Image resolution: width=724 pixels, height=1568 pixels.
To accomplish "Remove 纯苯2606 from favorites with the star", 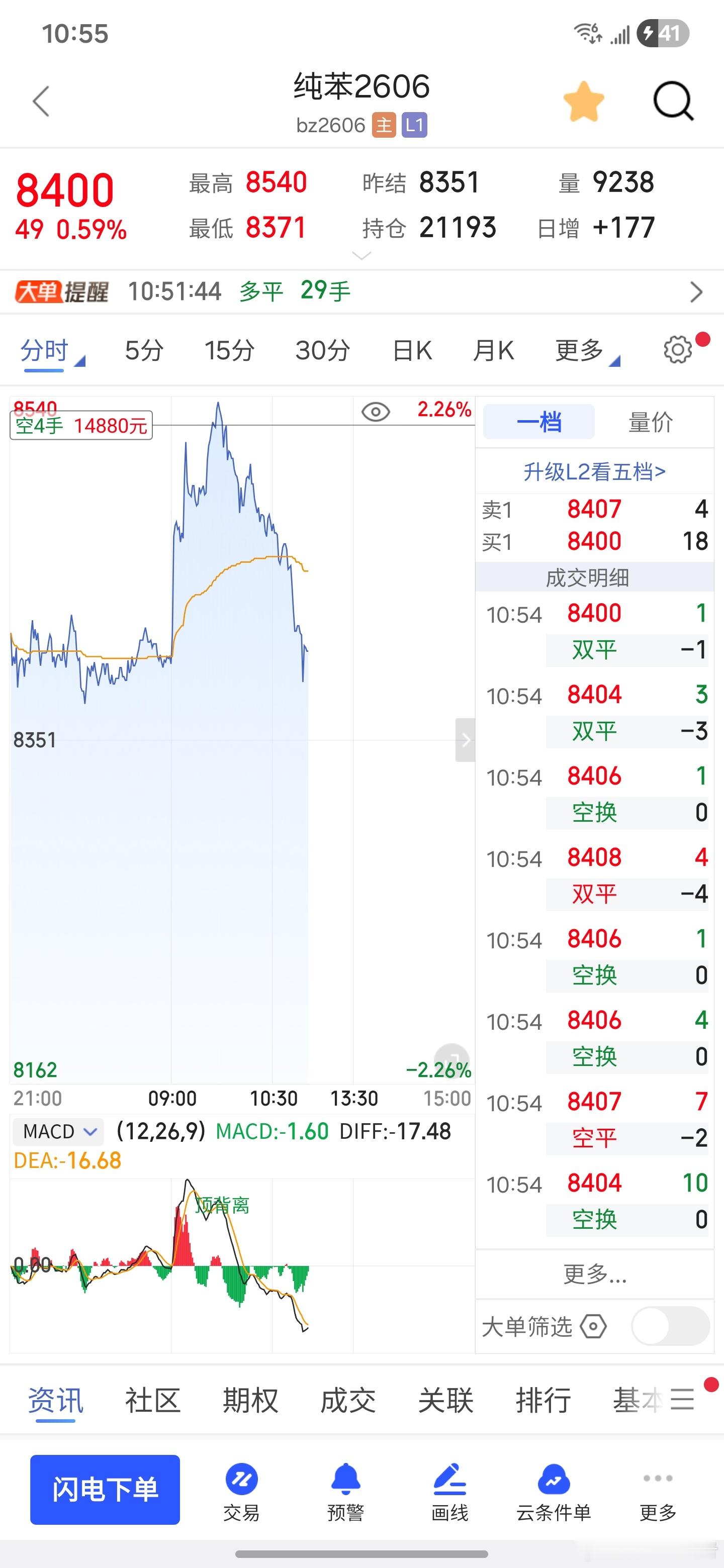I will [x=583, y=101].
